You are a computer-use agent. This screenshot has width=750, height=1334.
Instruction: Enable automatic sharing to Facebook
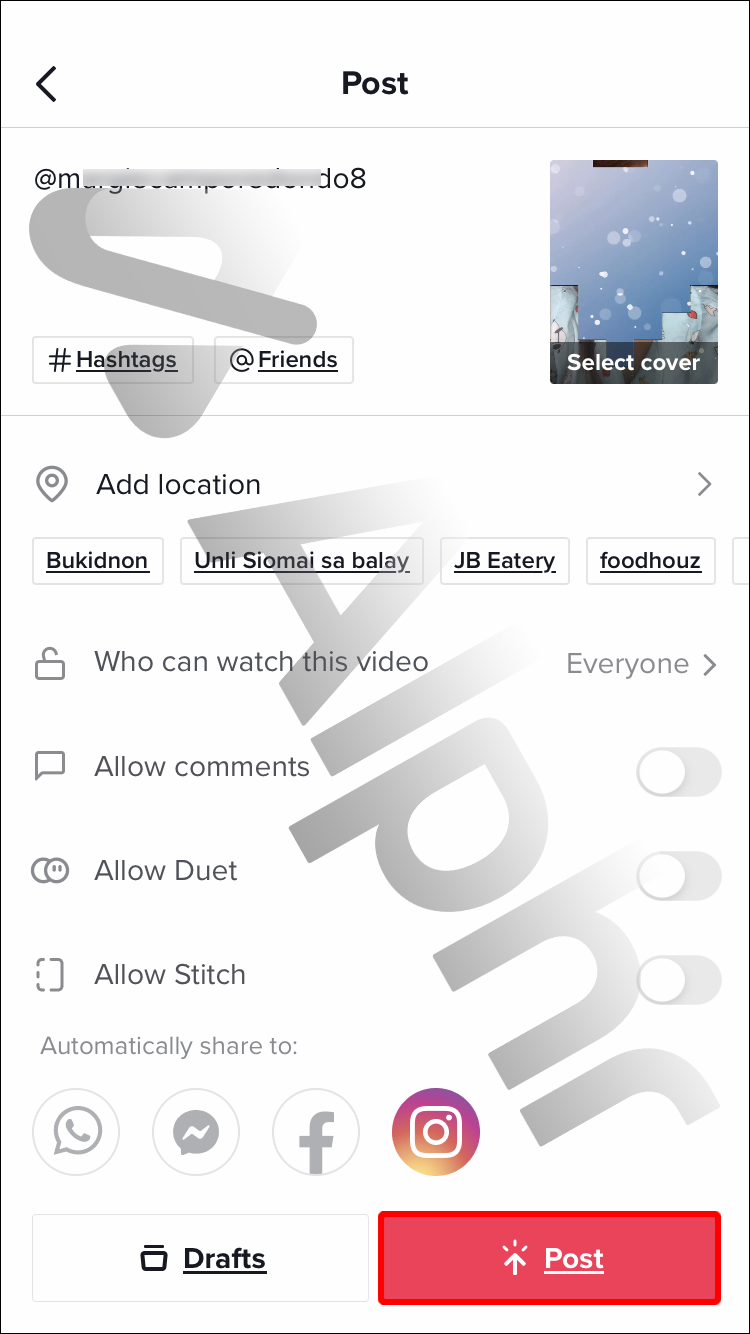316,1132
